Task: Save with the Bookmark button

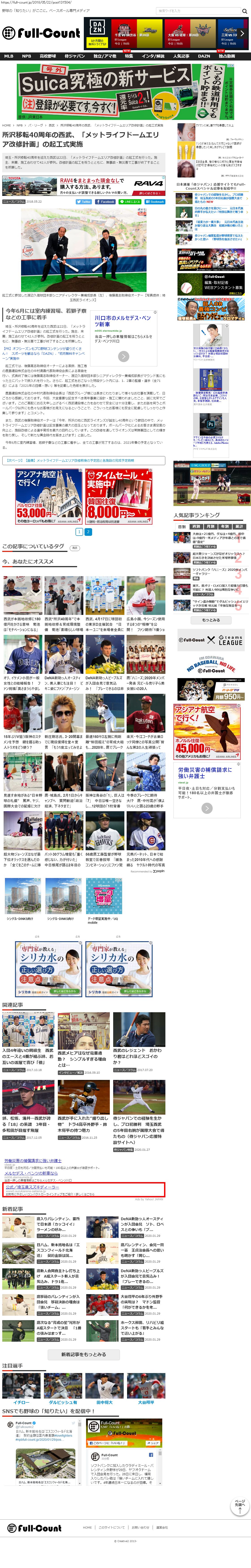Action: (x=155, y=201)
